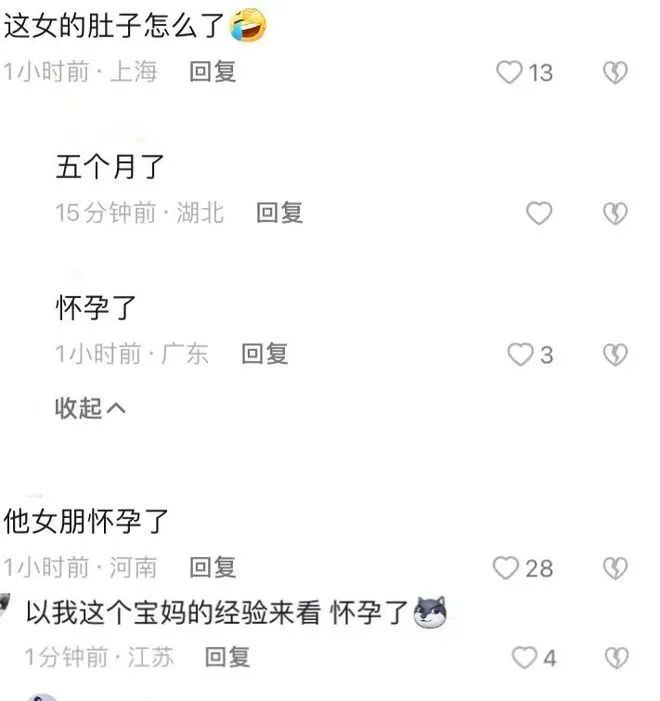The image size is (660, 701).
Task: Like the reply 怀孕了 from 广东
Action: click(520, 354)
